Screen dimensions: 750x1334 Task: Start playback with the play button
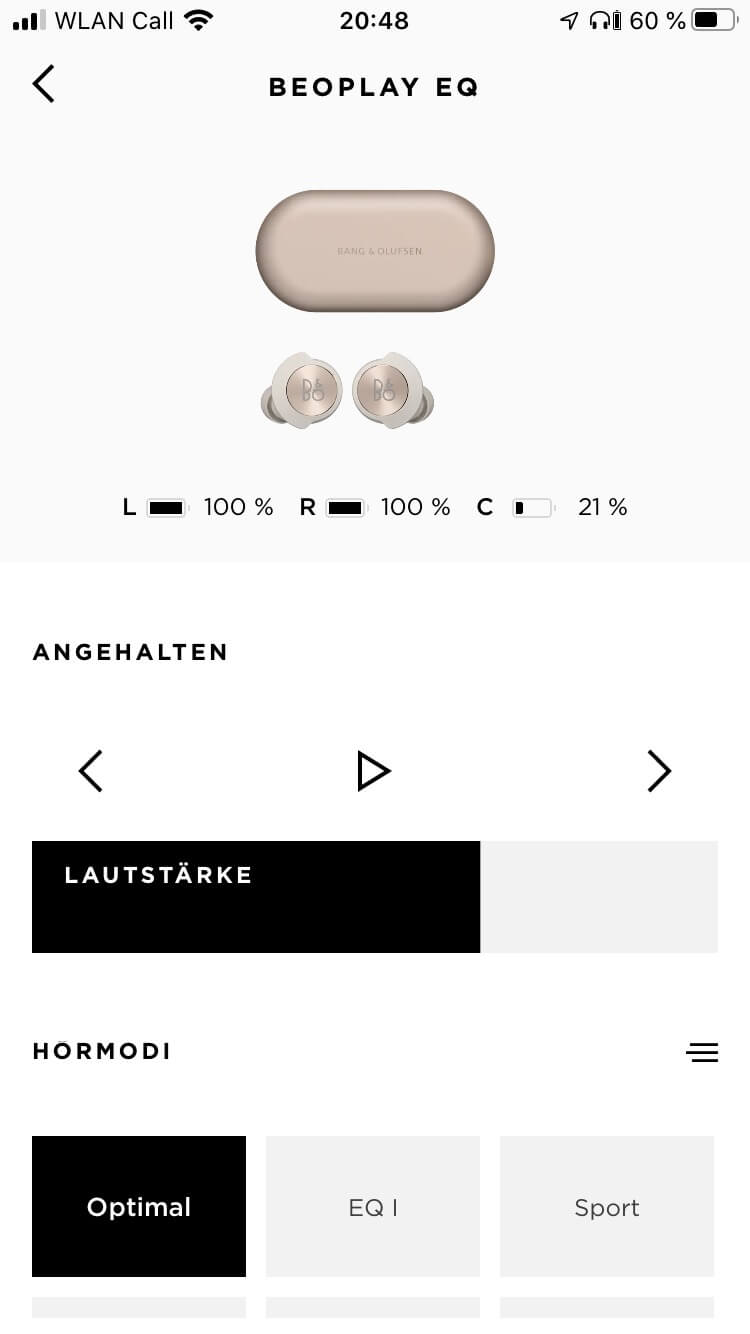(374, 771)
